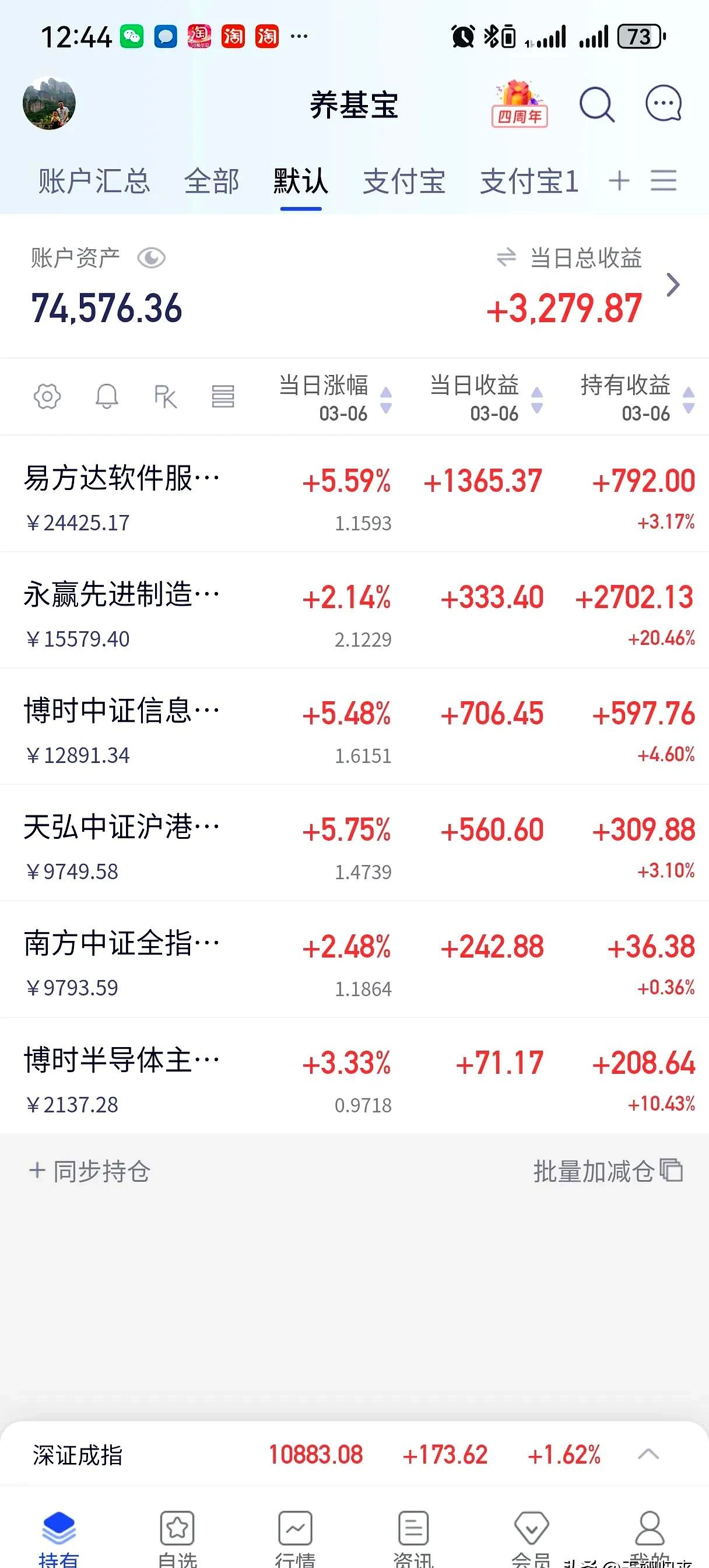Tap the profile avatar photo
The image size is (709, 1568).
tap(49, 103)
